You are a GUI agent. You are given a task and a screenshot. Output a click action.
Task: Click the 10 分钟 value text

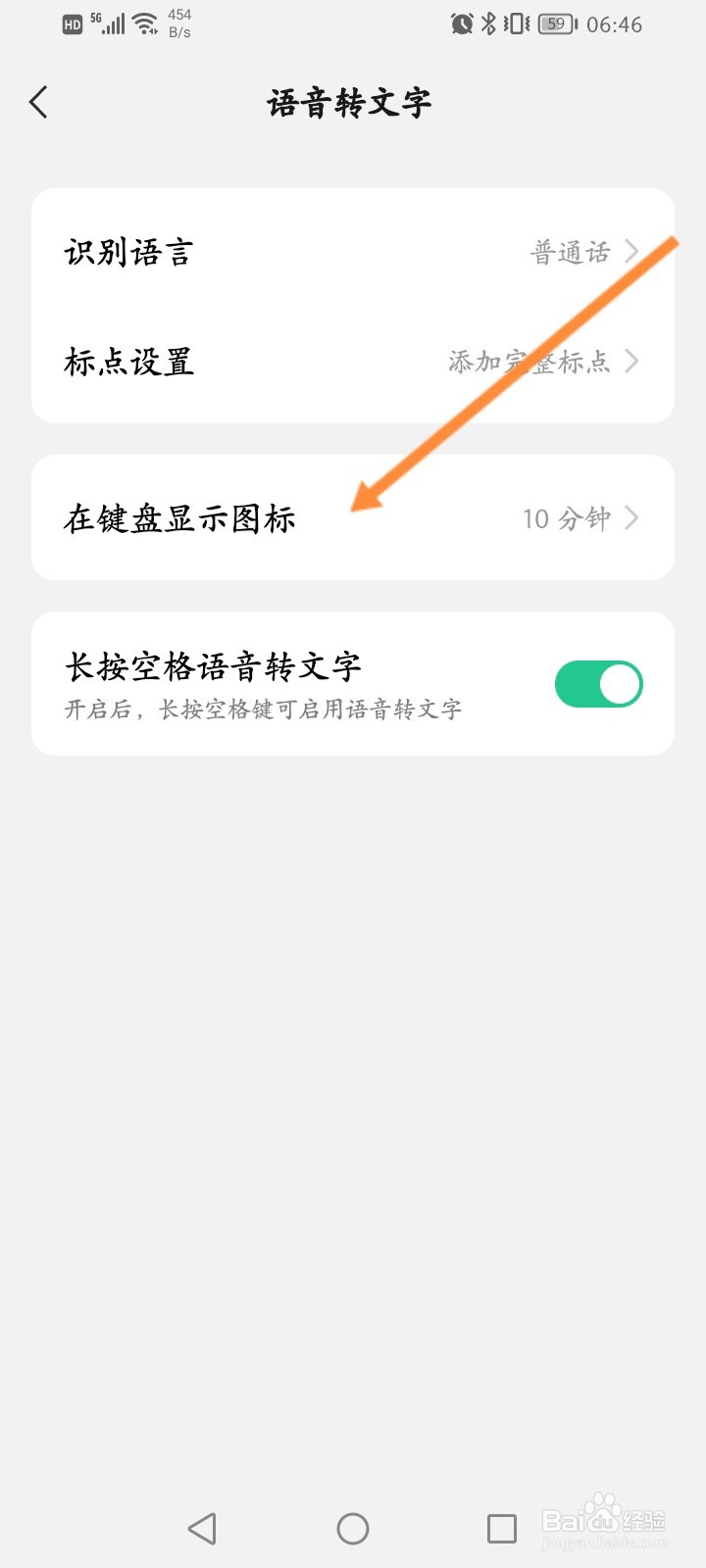tap(567, 518)
